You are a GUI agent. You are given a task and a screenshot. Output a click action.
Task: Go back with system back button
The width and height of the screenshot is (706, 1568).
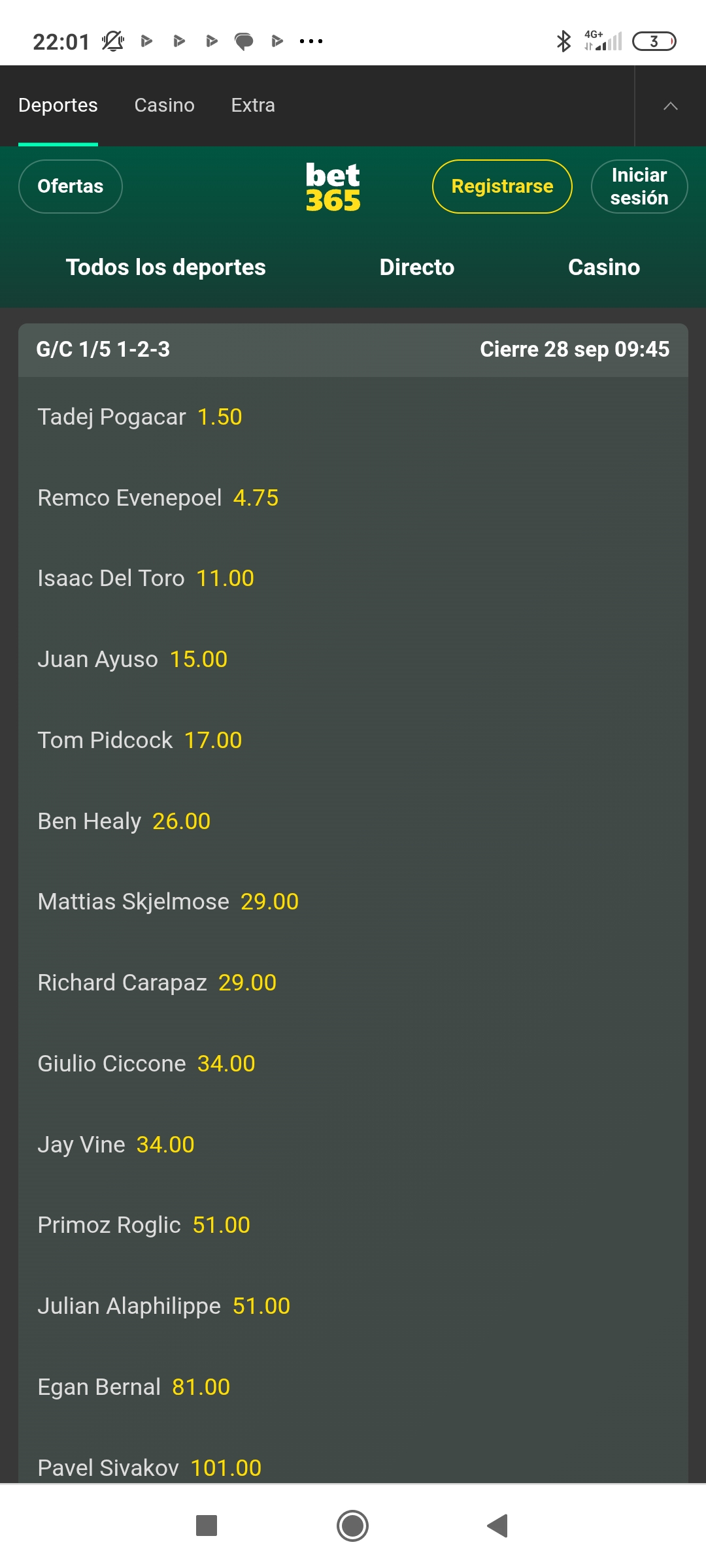pyautogui.click(x=498, y=1526)
